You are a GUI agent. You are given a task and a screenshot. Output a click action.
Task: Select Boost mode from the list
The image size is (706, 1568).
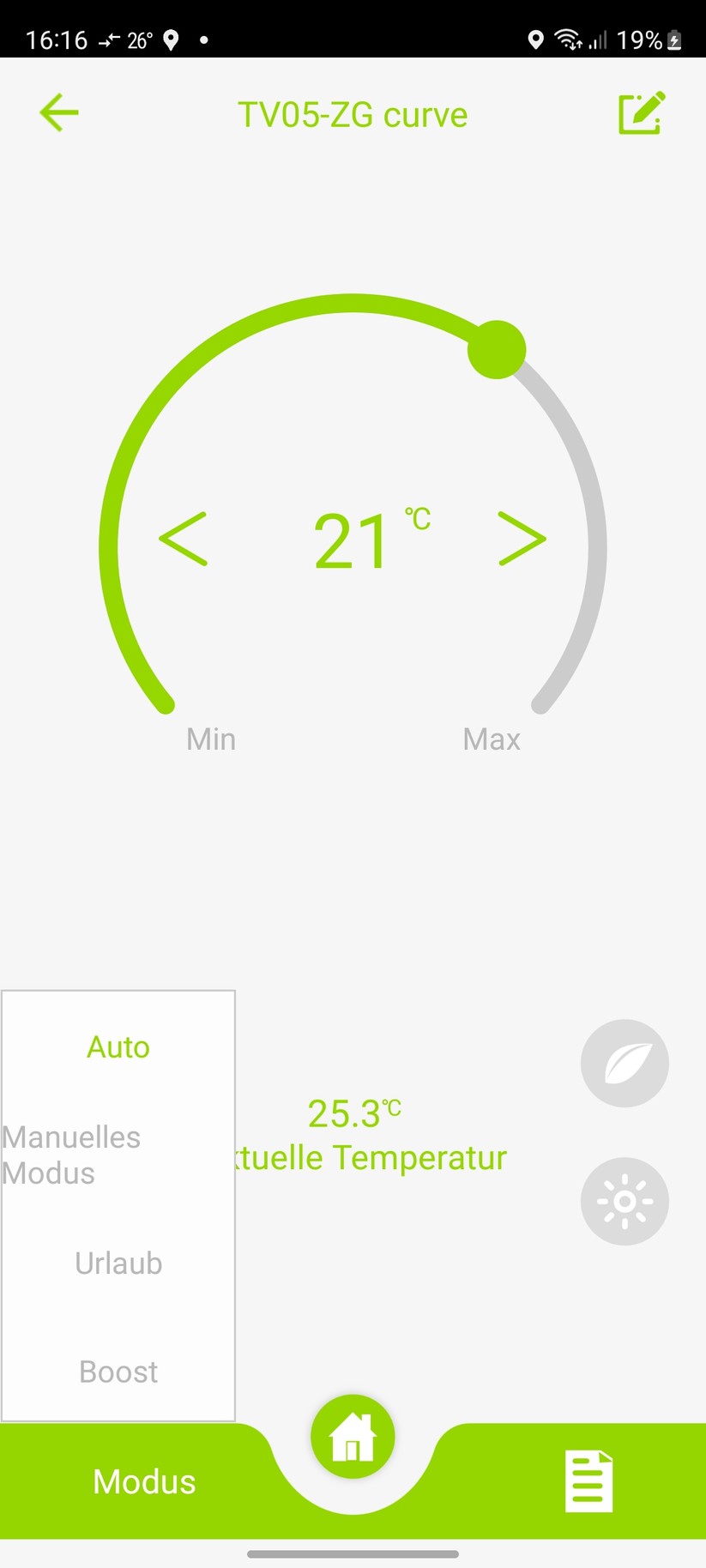[x=118, y=1371]
